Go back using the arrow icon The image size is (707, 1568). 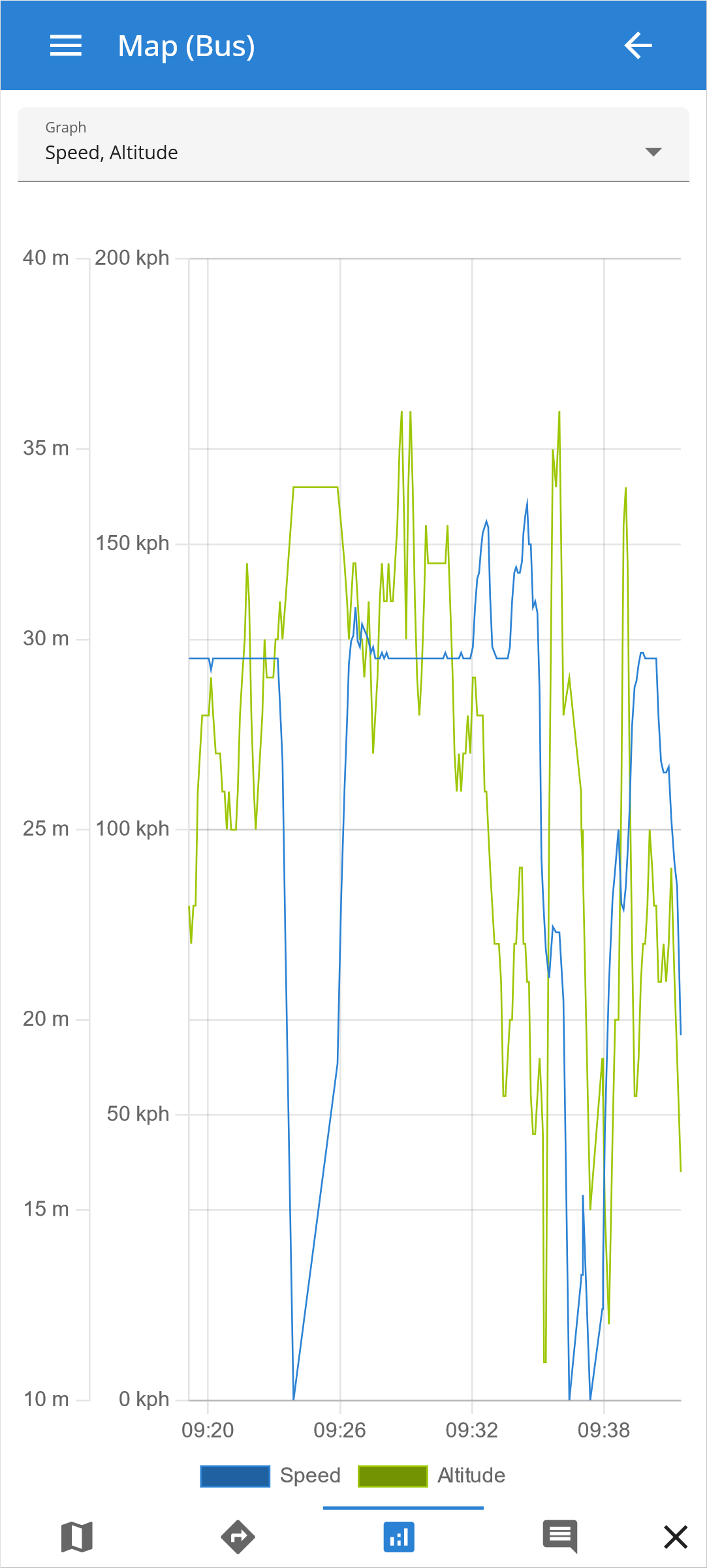638,46
